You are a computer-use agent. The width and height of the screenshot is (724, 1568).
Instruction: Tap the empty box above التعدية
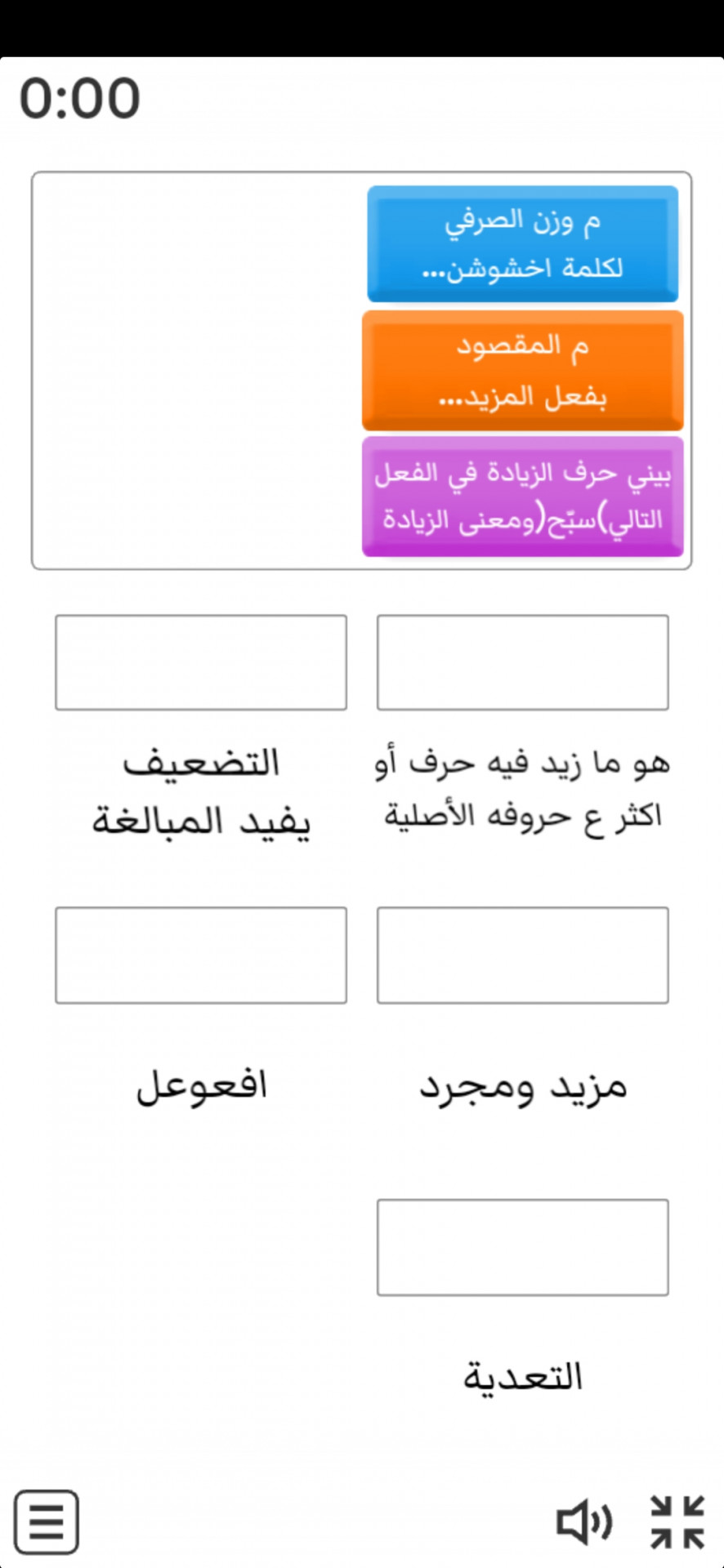coord(522,1247)
